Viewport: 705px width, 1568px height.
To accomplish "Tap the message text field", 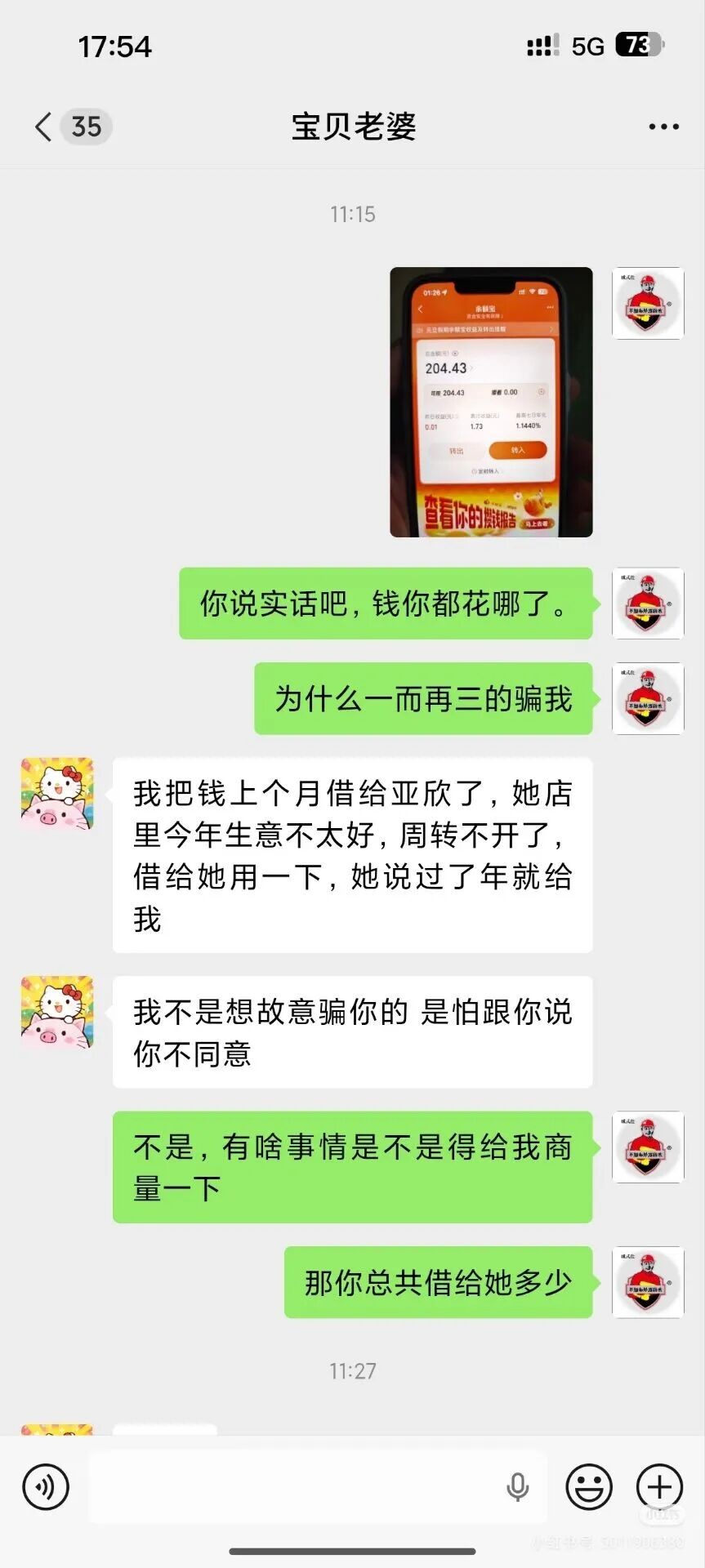I will pos(294,1487).
